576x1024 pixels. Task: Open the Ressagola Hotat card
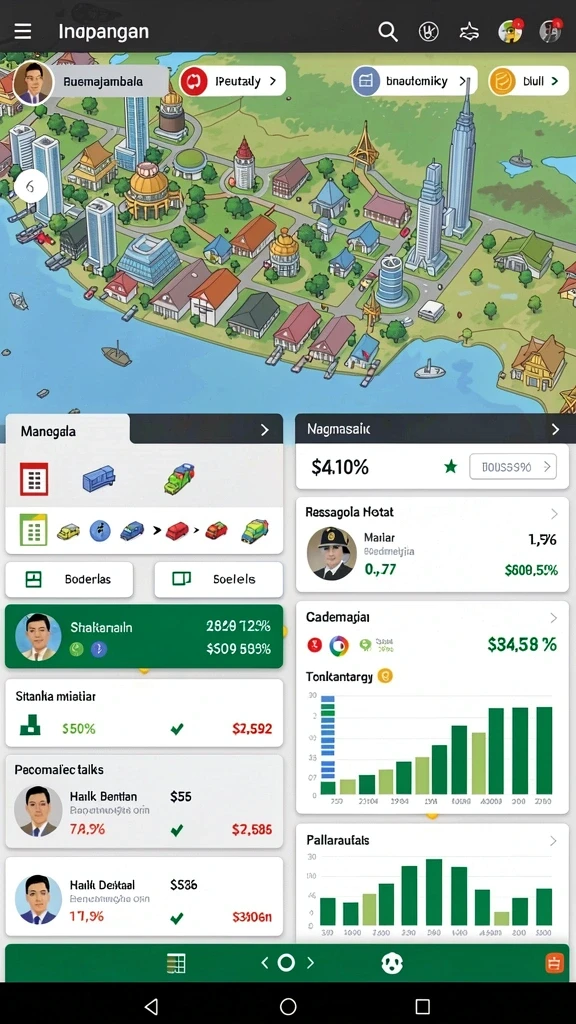pos(432,545)
